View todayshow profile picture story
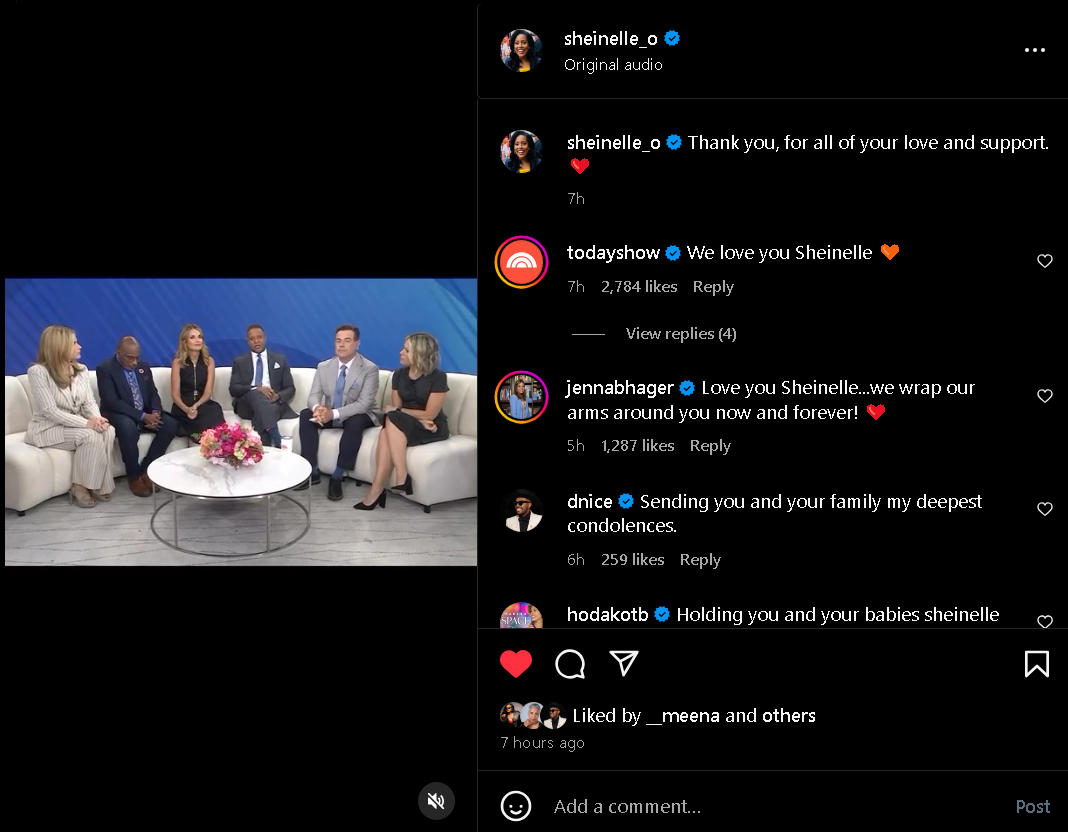The width and height of the screenshot is (1068, 832). (522, 262)
